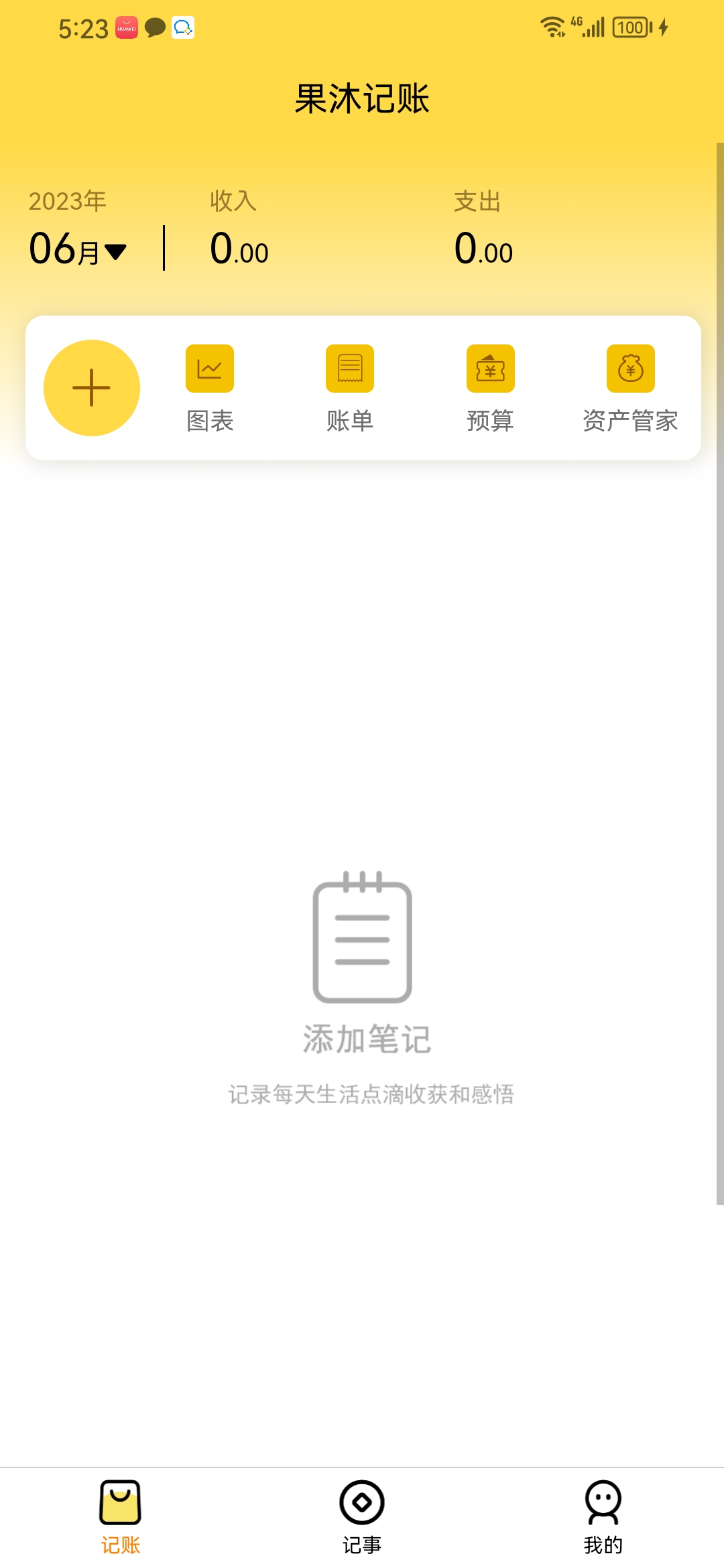Tap the 2023年 year selector
The width and height of the screenshot is (724, 1568).
pyautogui.click(x=66, y=199)
